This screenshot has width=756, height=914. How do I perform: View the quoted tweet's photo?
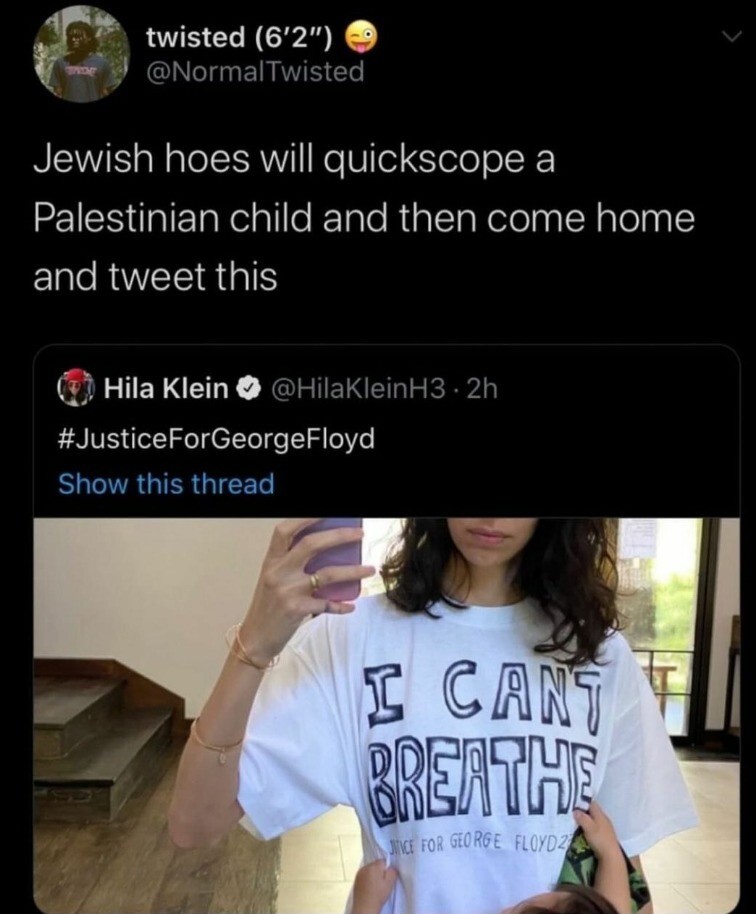click(386, 715)
